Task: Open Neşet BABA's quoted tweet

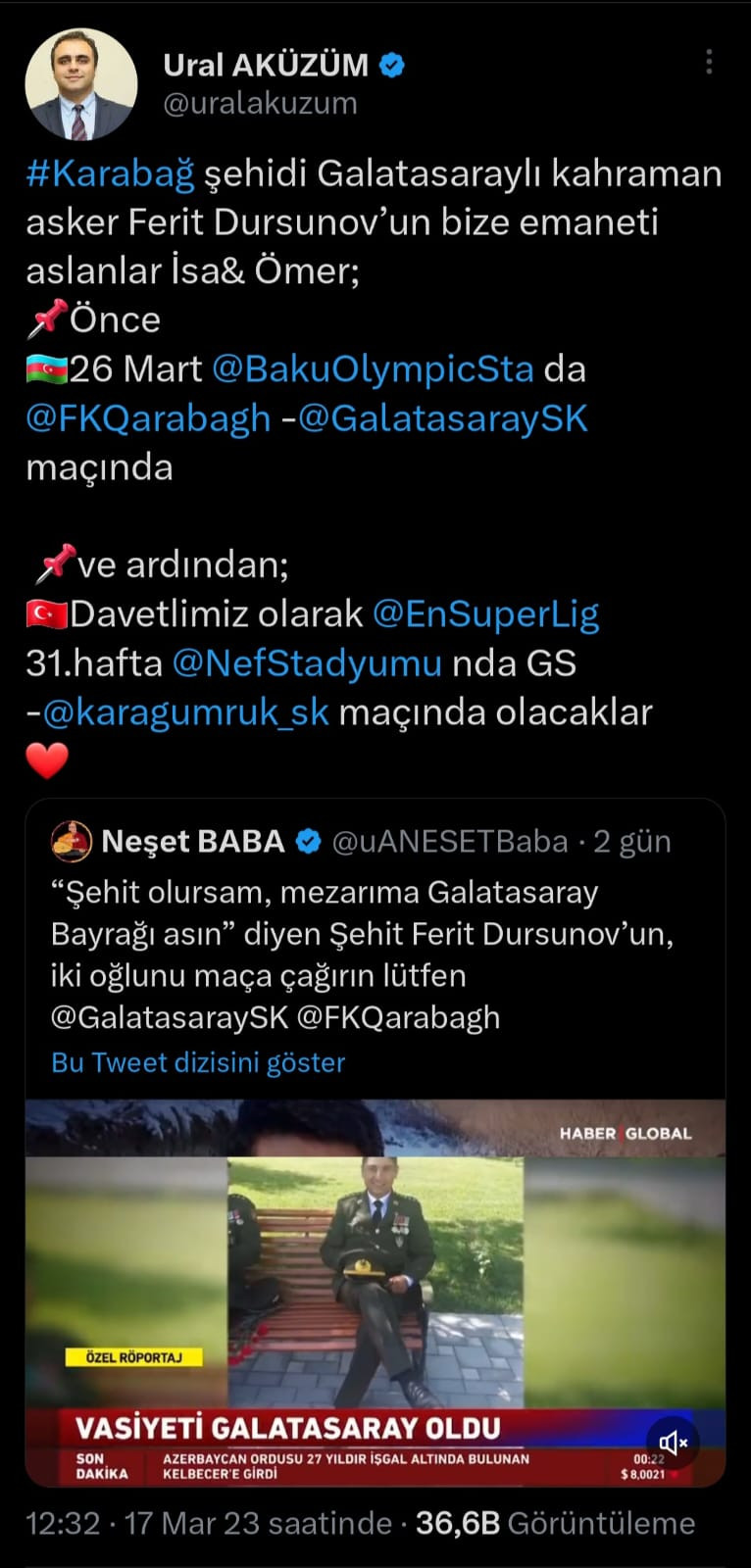Action: pyautogui.click(x=363, y=953)
